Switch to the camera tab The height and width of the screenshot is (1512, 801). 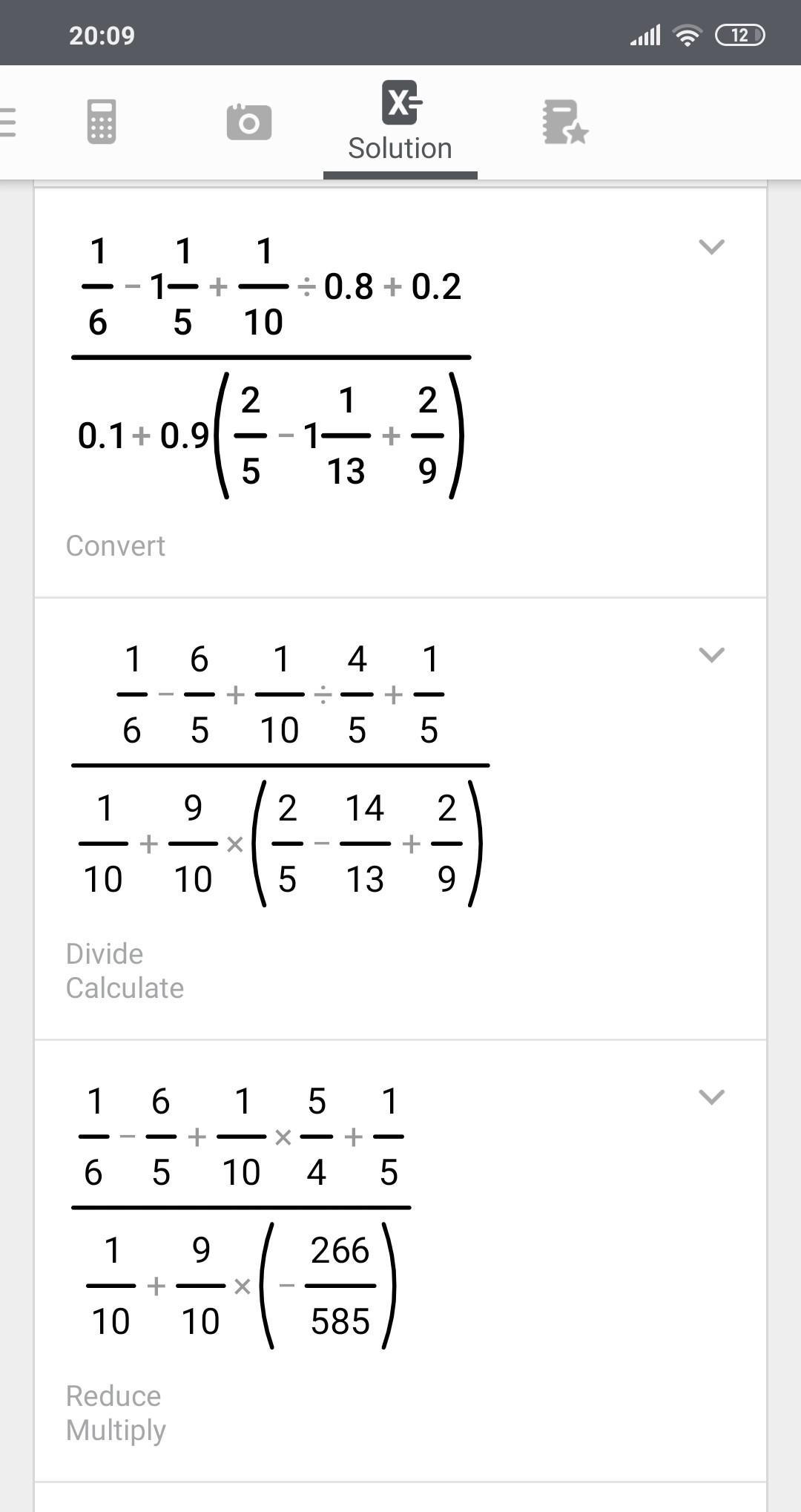tap(249, 122)
